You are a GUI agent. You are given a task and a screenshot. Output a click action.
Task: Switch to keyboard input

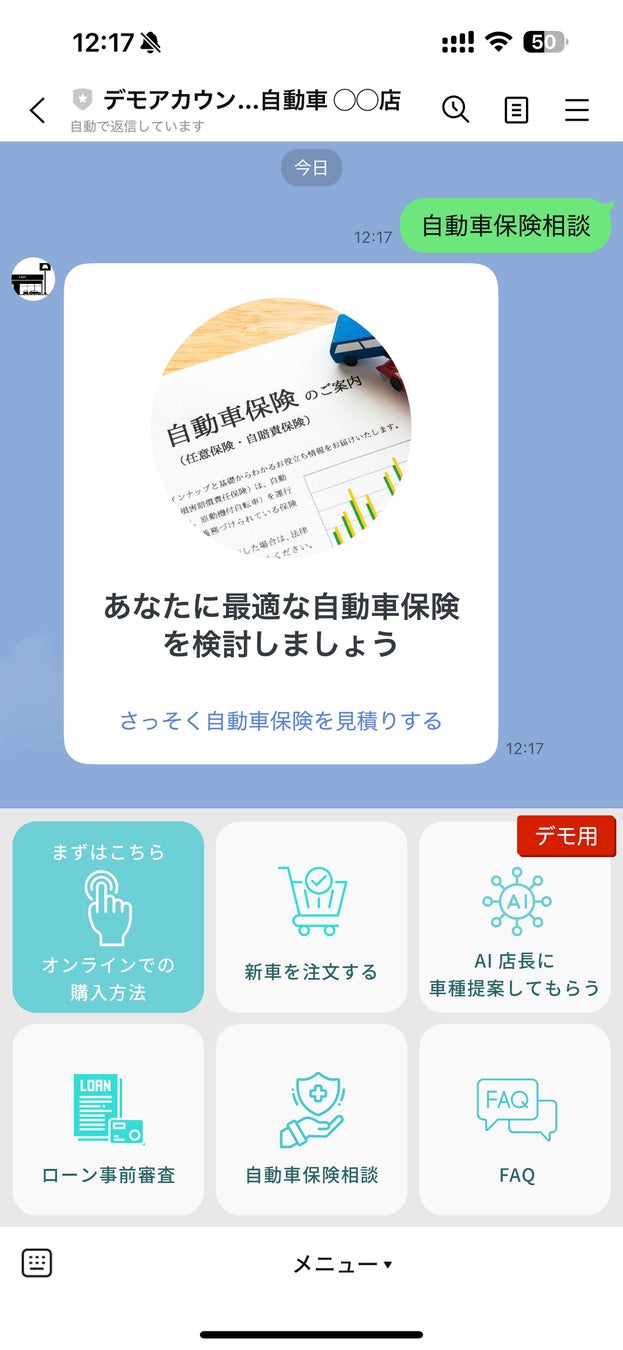click(37, 1263)
